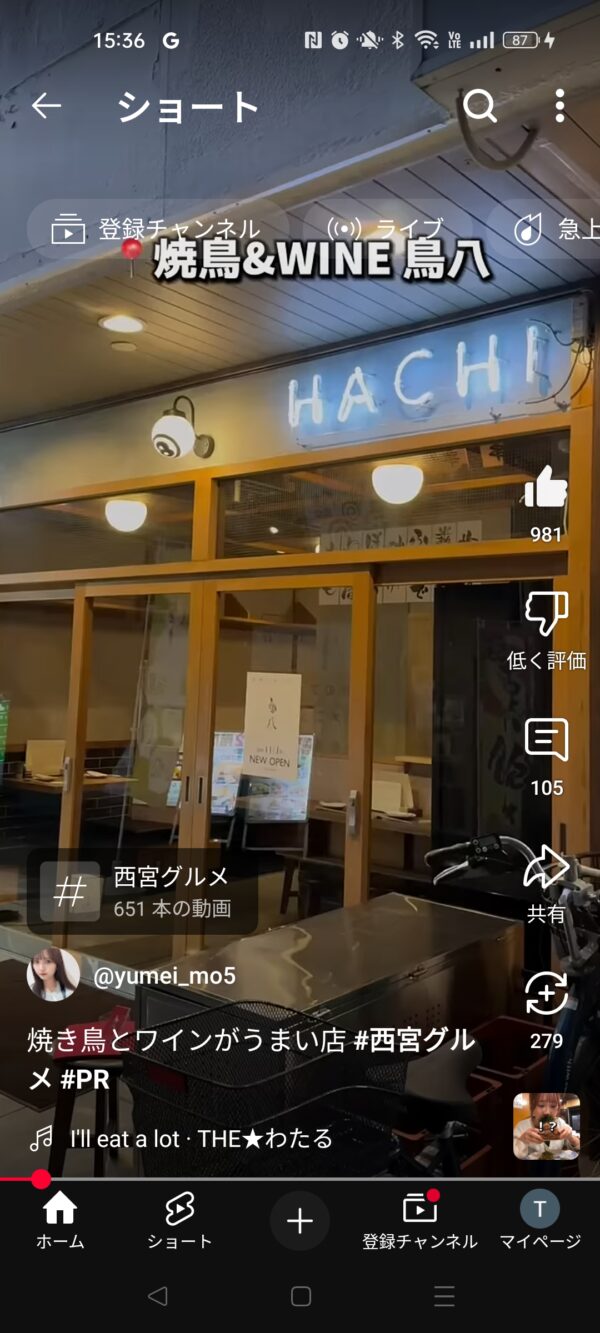This screenshot has height=1333, width=600.
Task: Open search in Shorts
Action: 480,106
